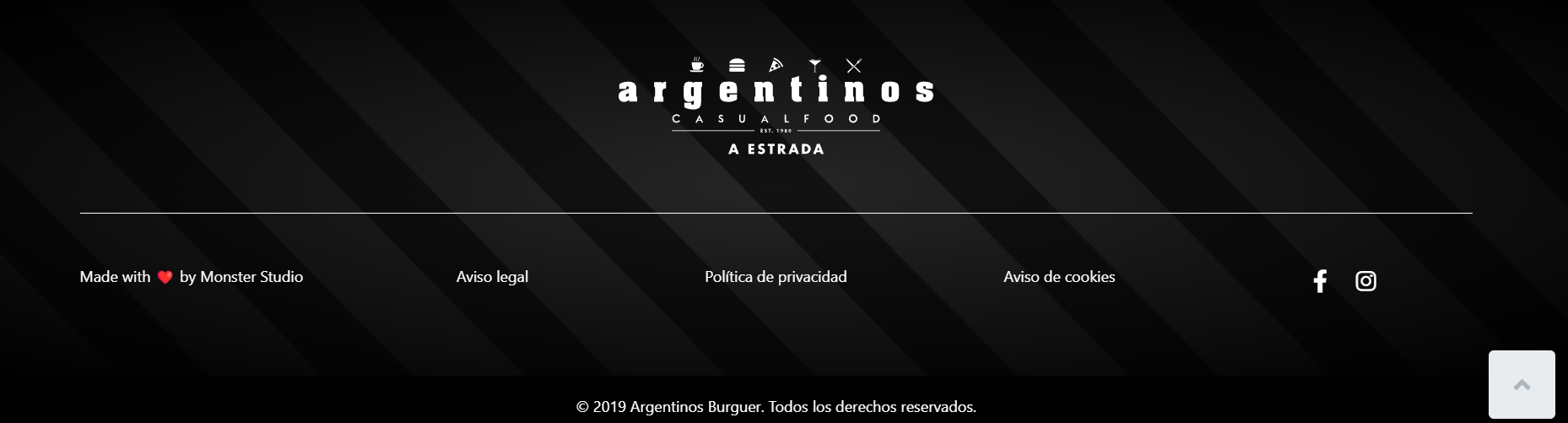Open the Aviso de cookies link
The height and width of the screenshot is (423, 1568).
(1059, 277)
